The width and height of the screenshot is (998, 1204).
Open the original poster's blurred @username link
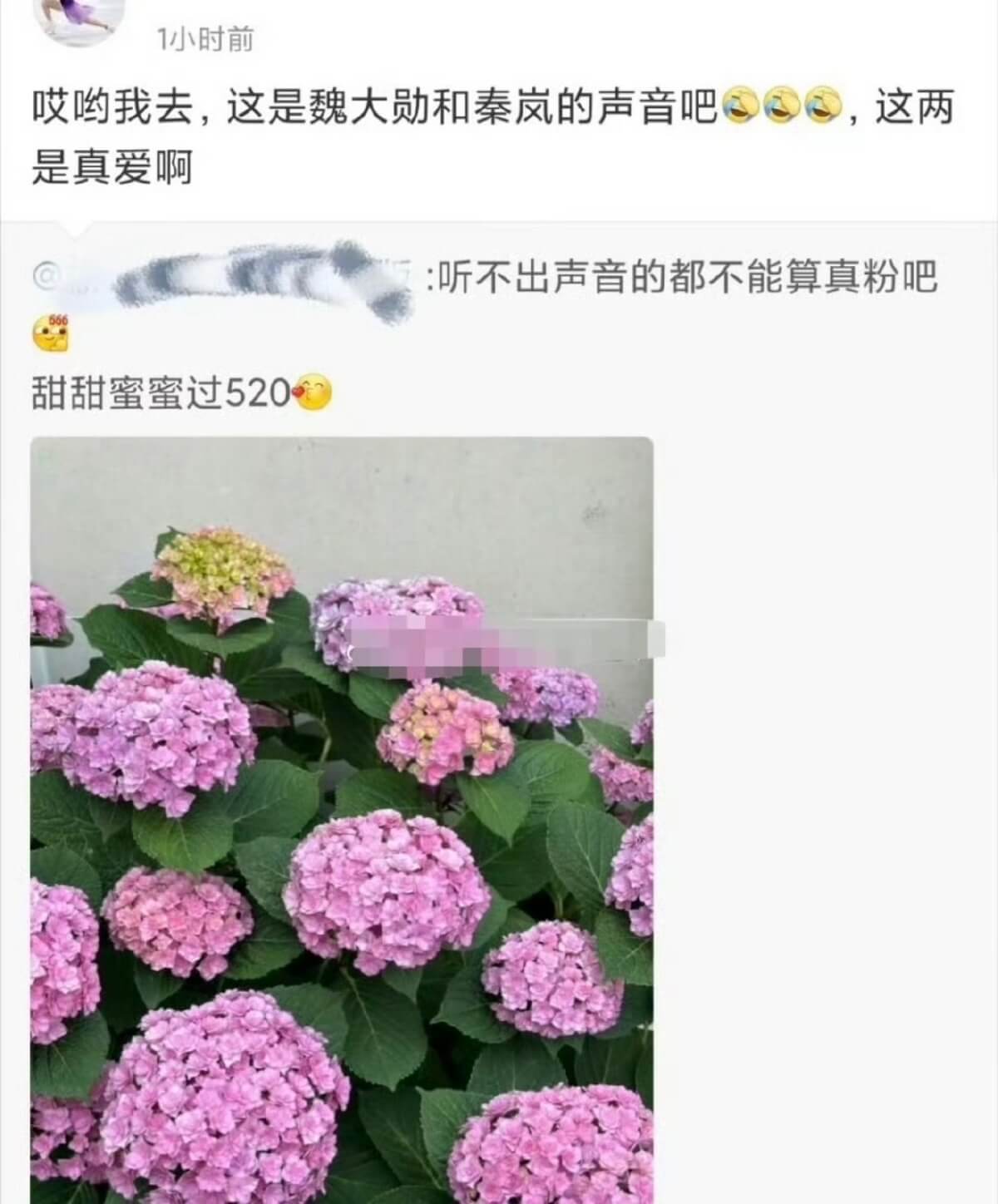pos(223,279)
